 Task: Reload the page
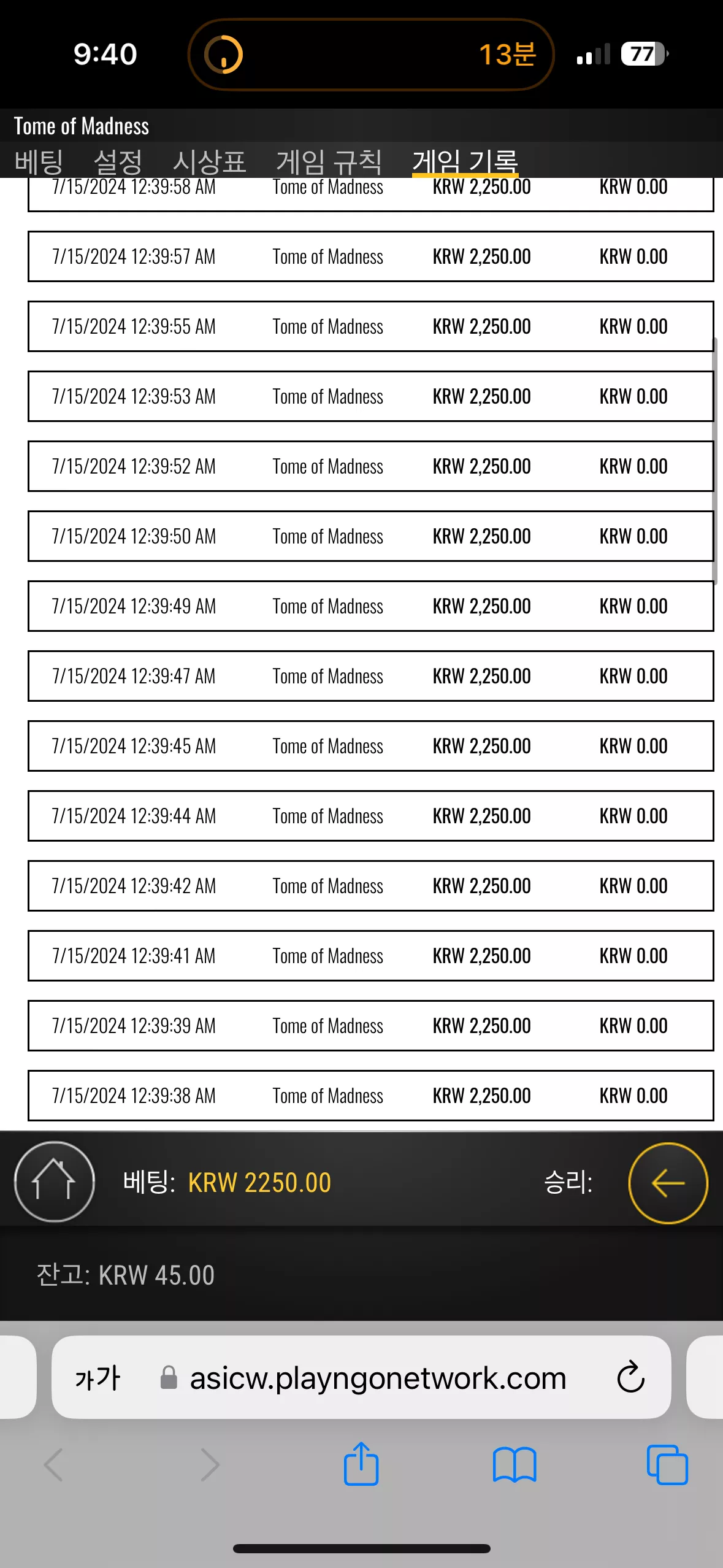tap(630, 1378)
